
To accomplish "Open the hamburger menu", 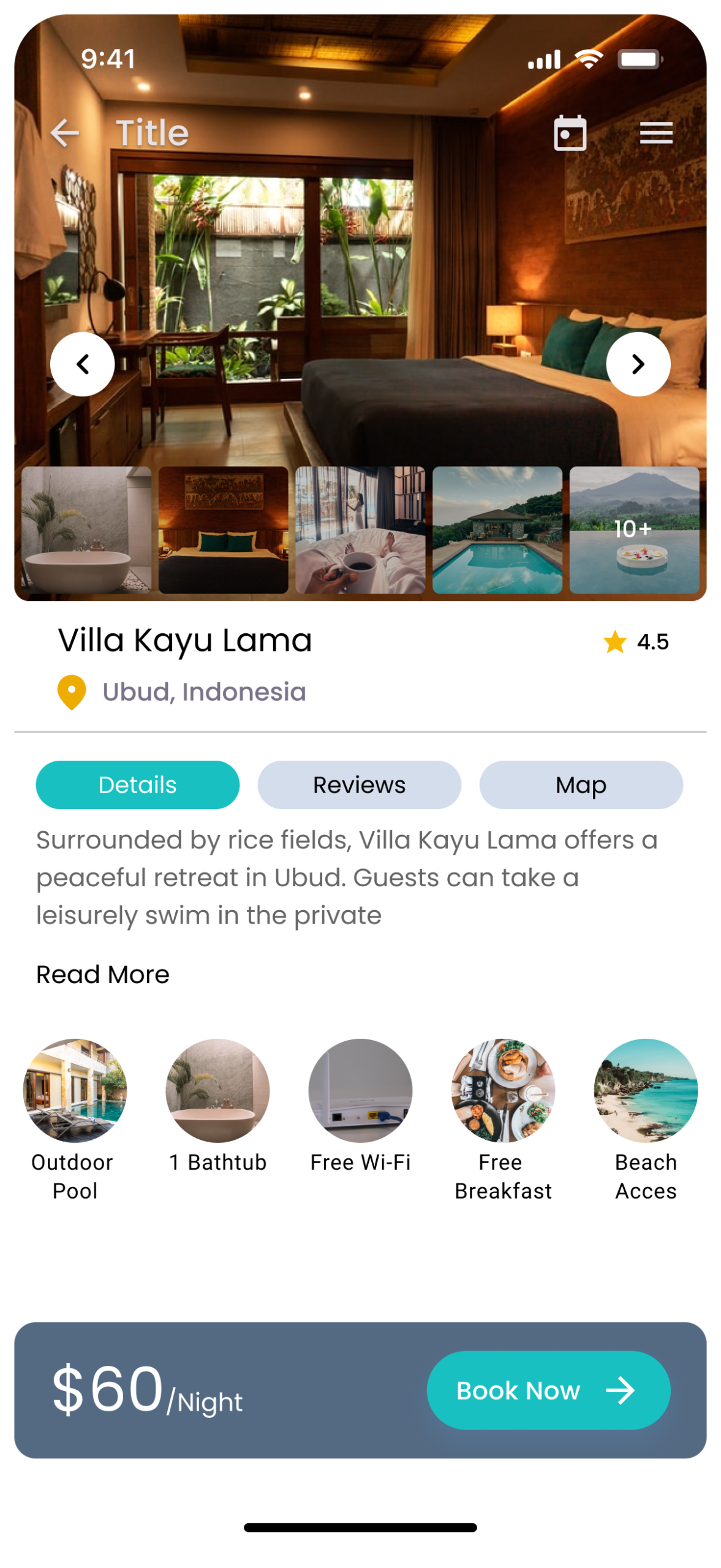I will tap(656, 132).
